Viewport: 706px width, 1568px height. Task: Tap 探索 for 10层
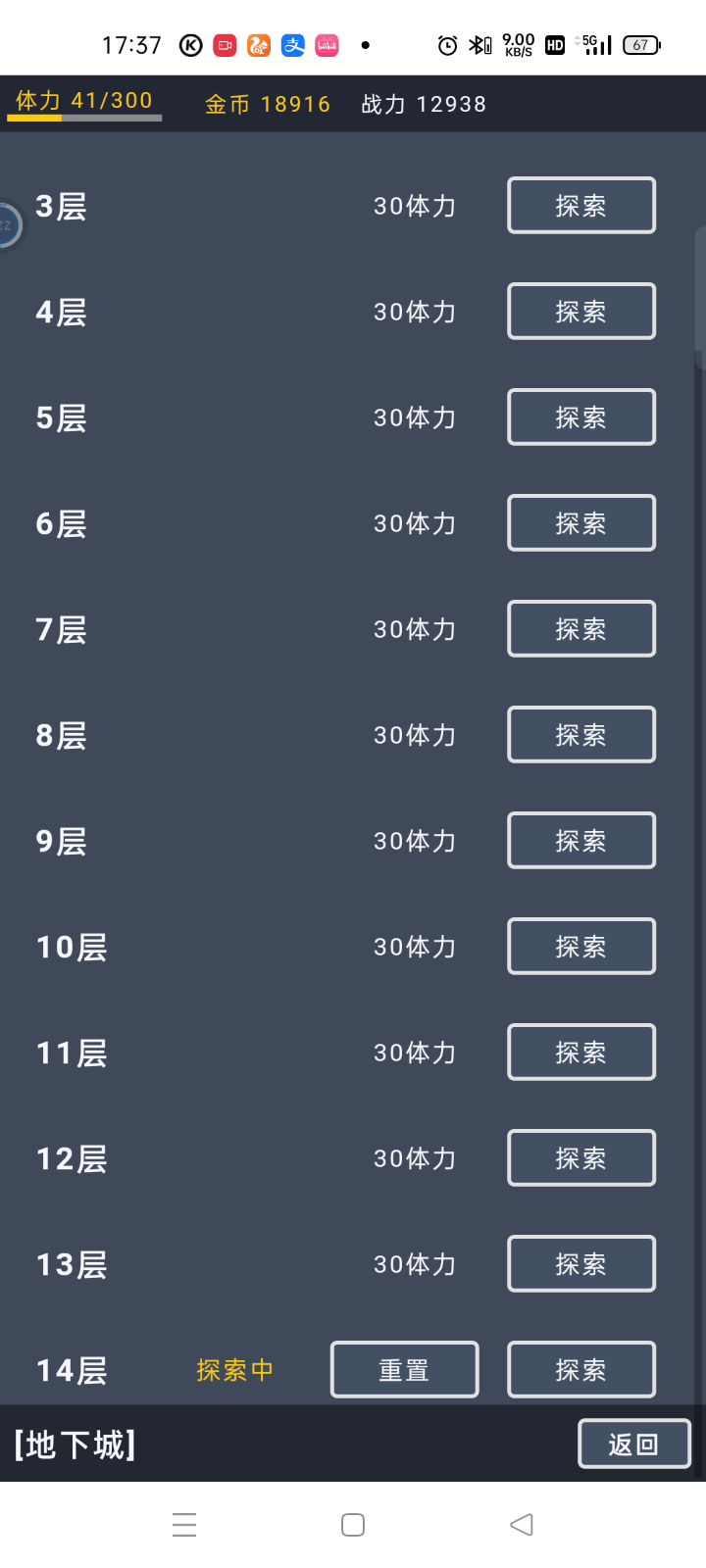[x=580, y=947]
